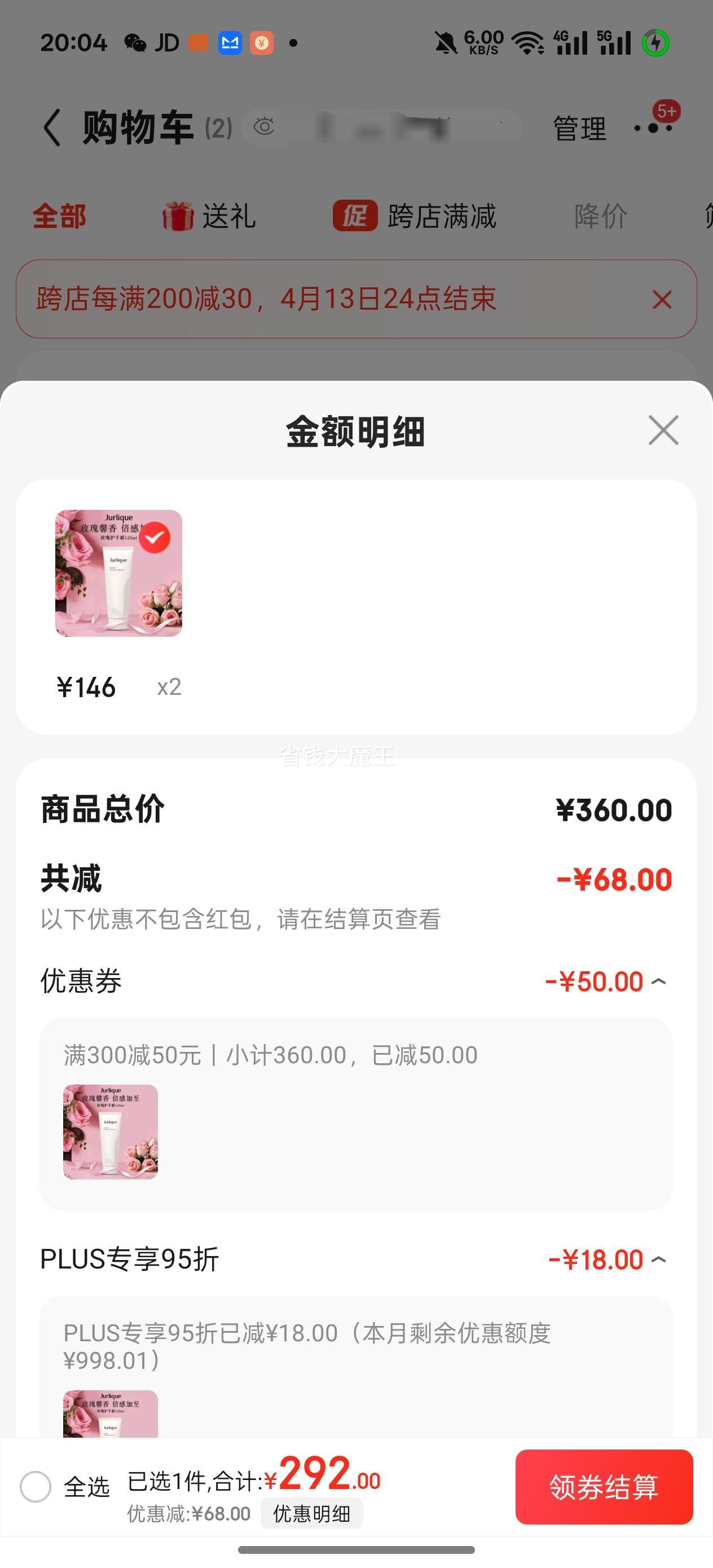The height and width of the screenshot is (1568, 713).
Task: Switch to the 跨店满减 tab
Action: pyautogui.click(x=415, y=216)
